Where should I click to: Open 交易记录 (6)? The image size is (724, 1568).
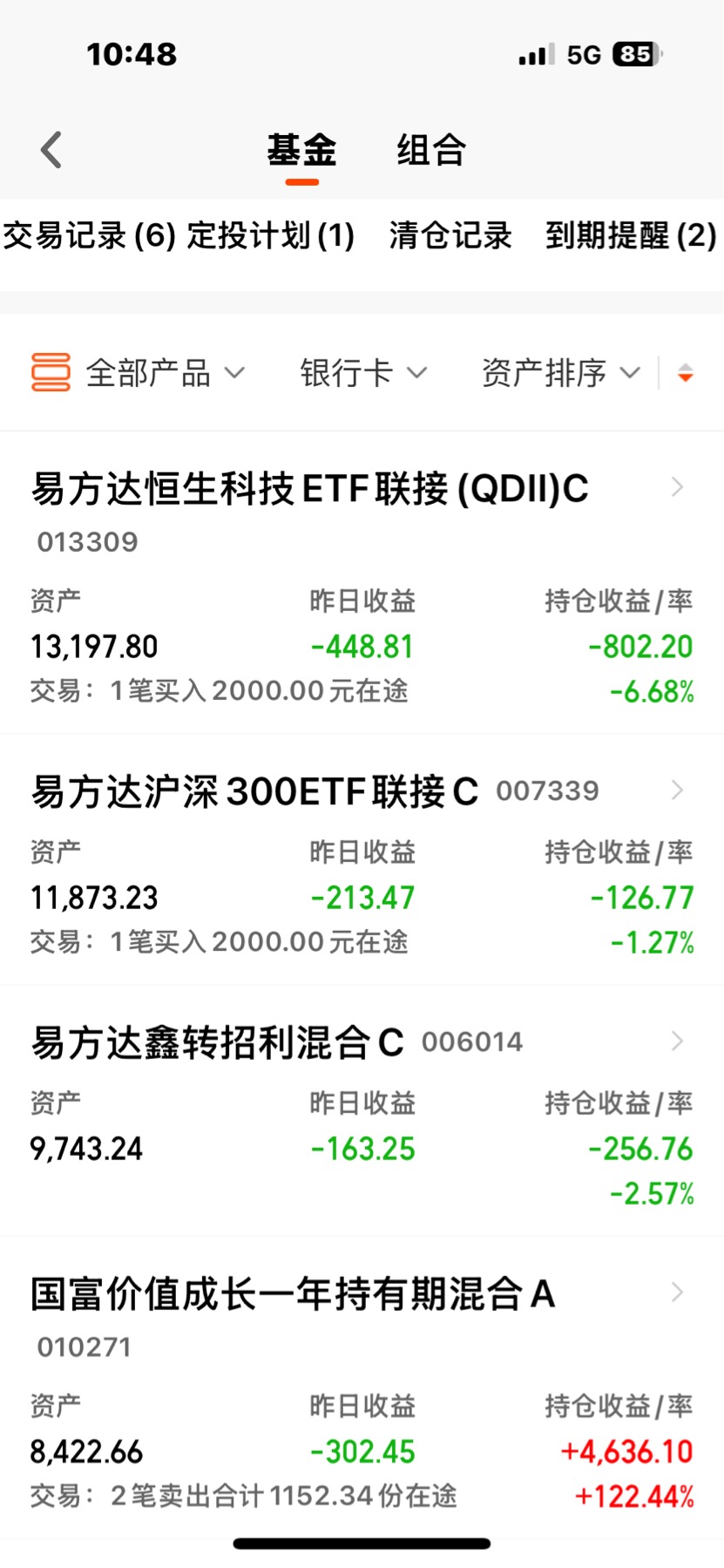click(90, 235)
